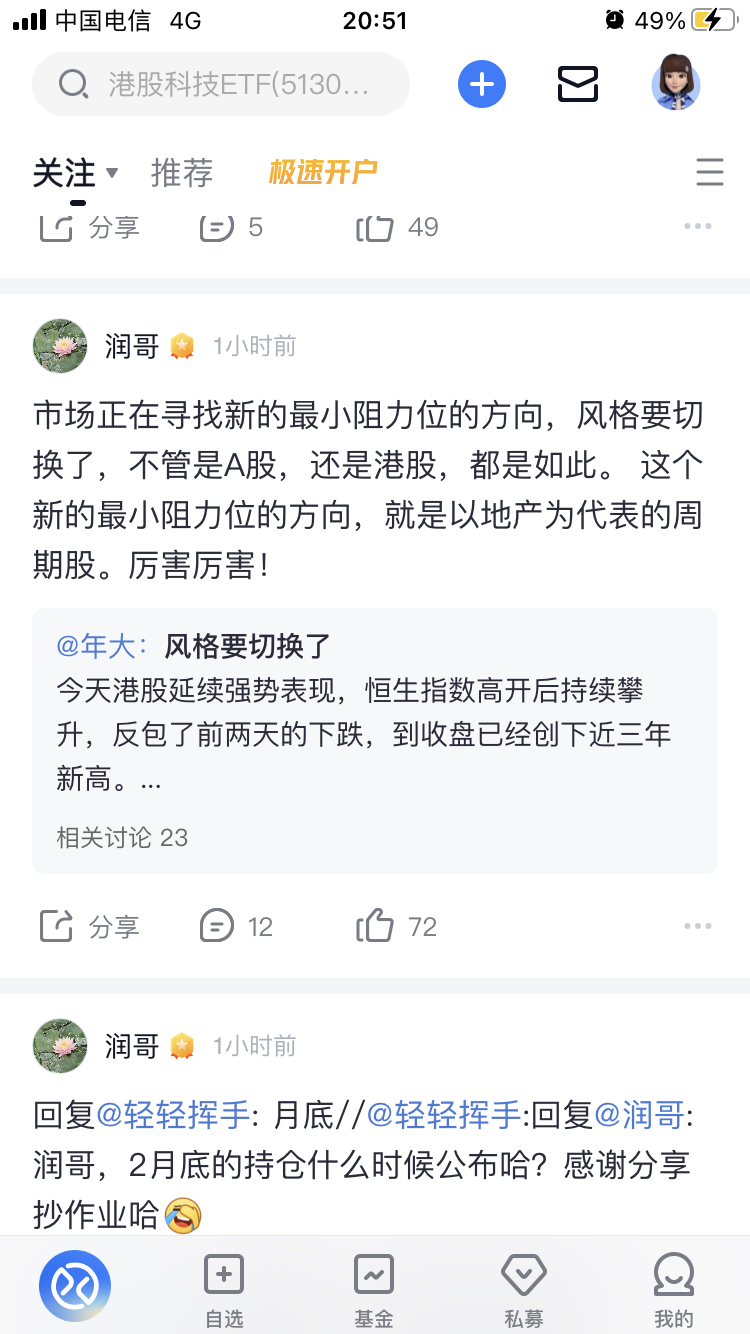Like the post with 72 likes
The image size is (750, 1334).
click(396, 927)
